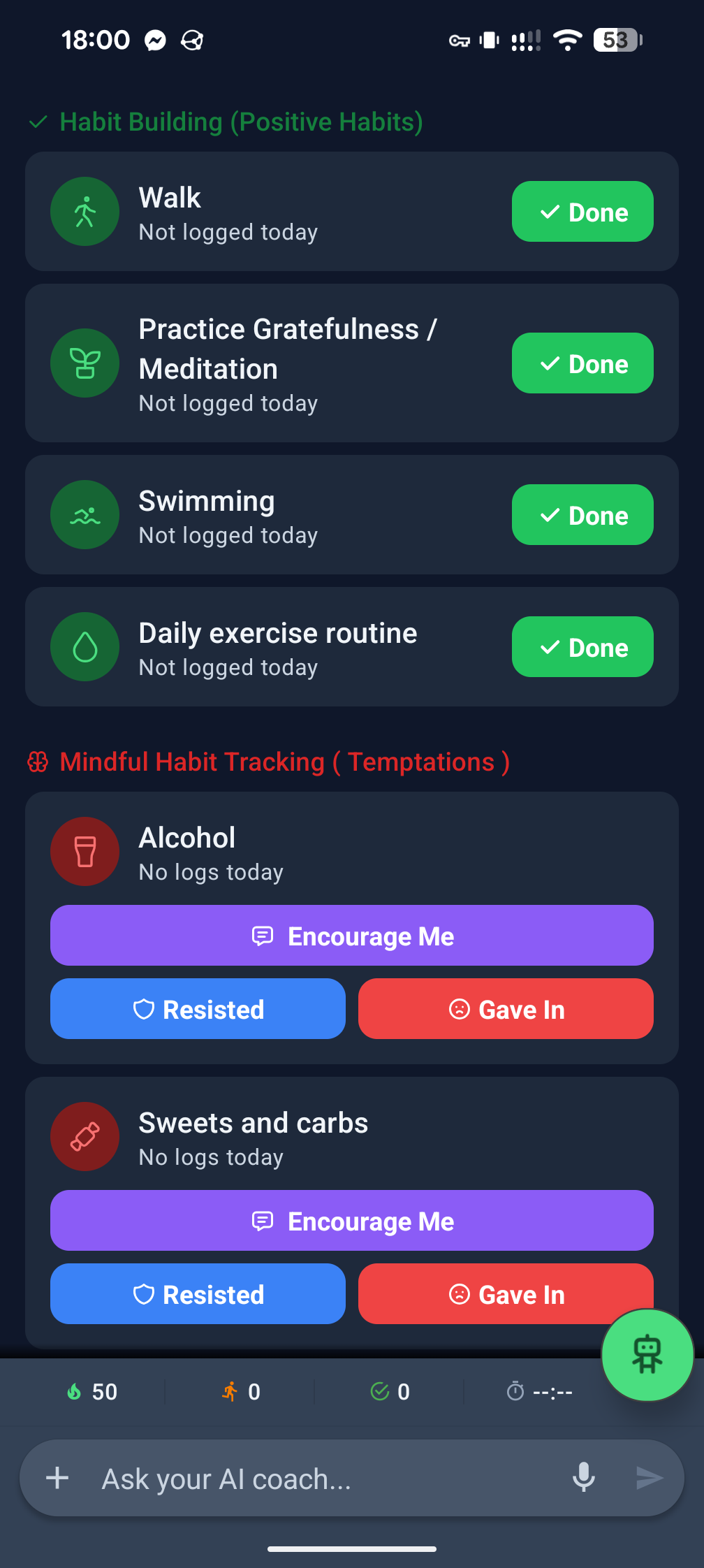Screen dimensions: 704x1568
Task: Tap the meditation plant icon
Action: (84, 363)
